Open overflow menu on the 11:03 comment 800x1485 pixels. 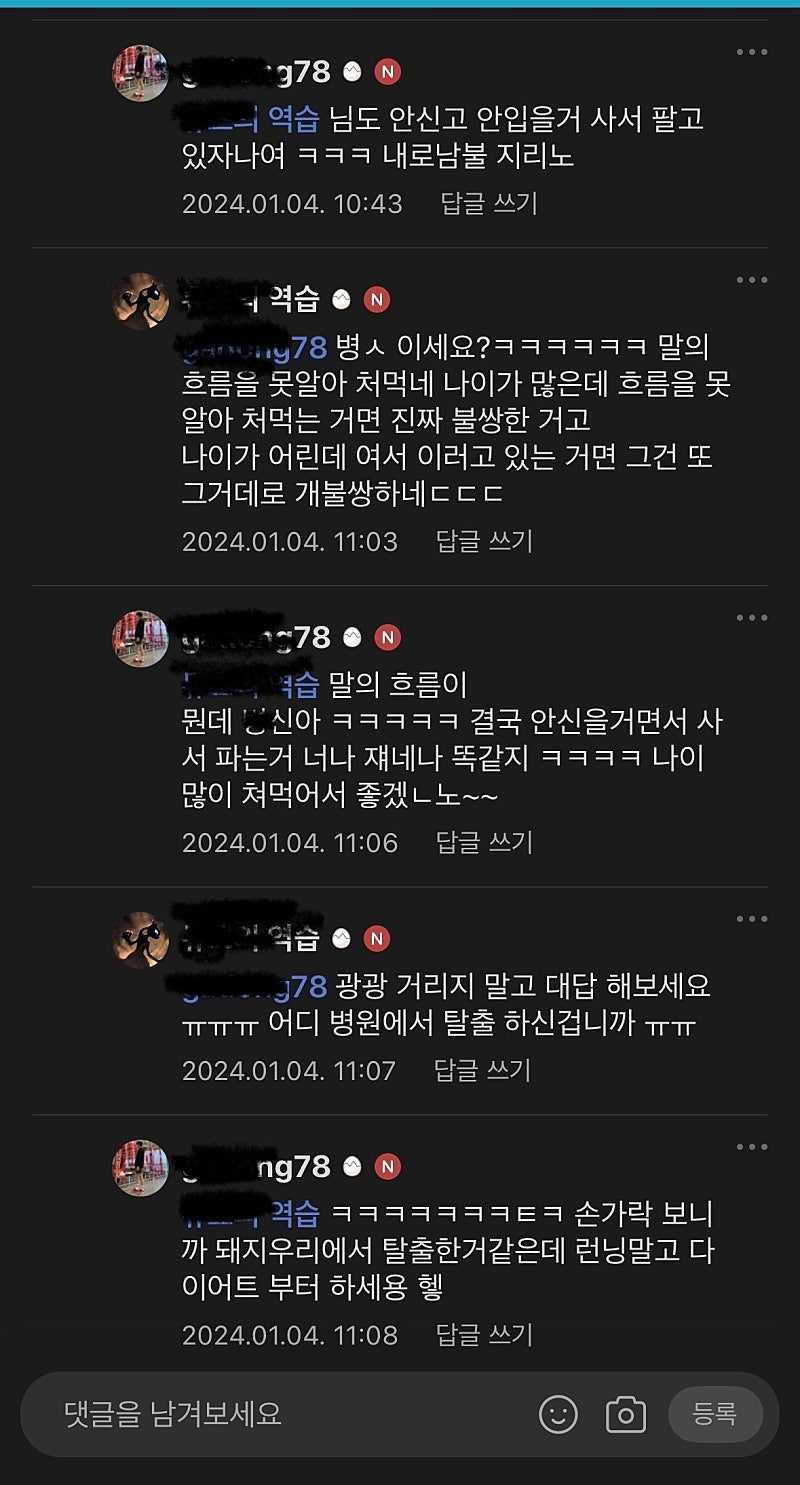coord(751,280)
